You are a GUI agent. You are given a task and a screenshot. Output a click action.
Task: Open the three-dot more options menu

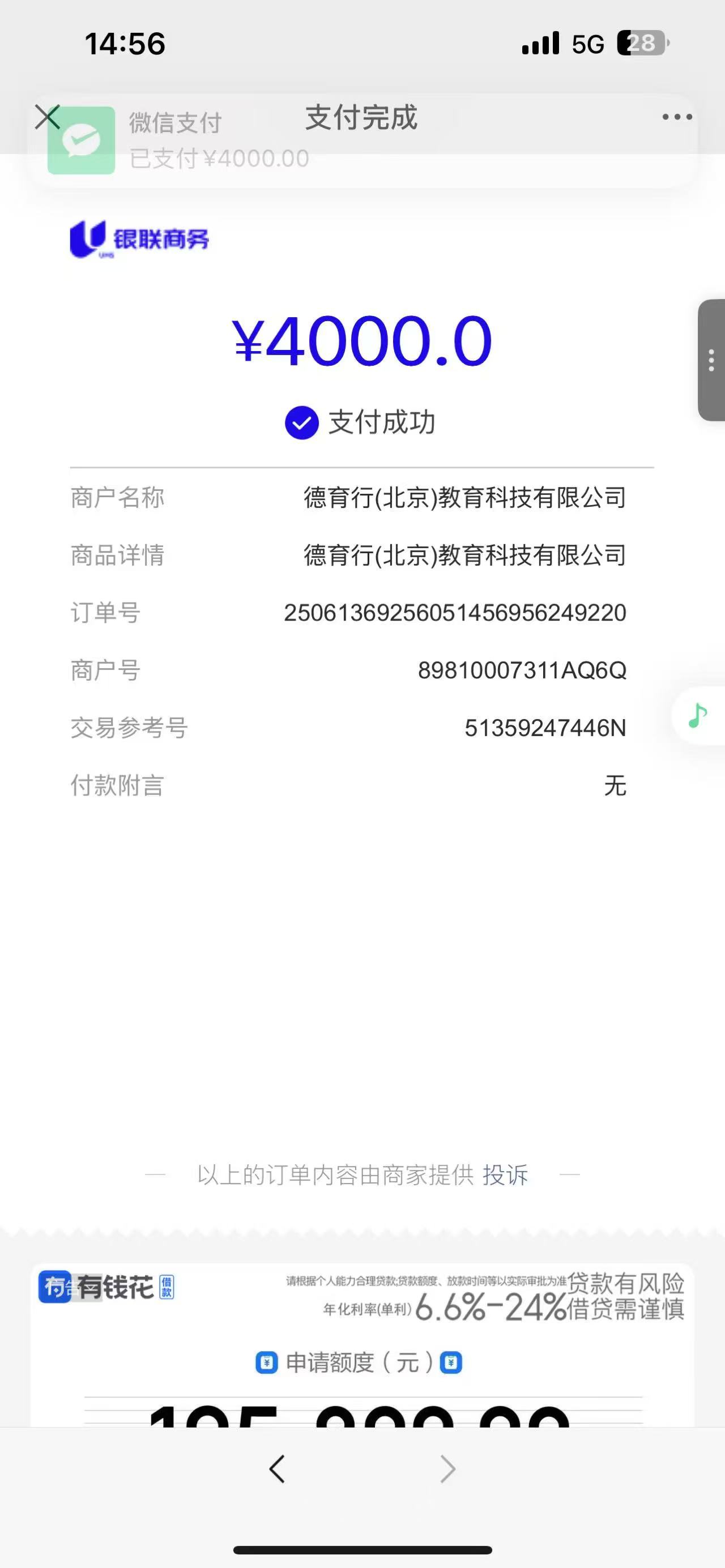tap(677, 117)
